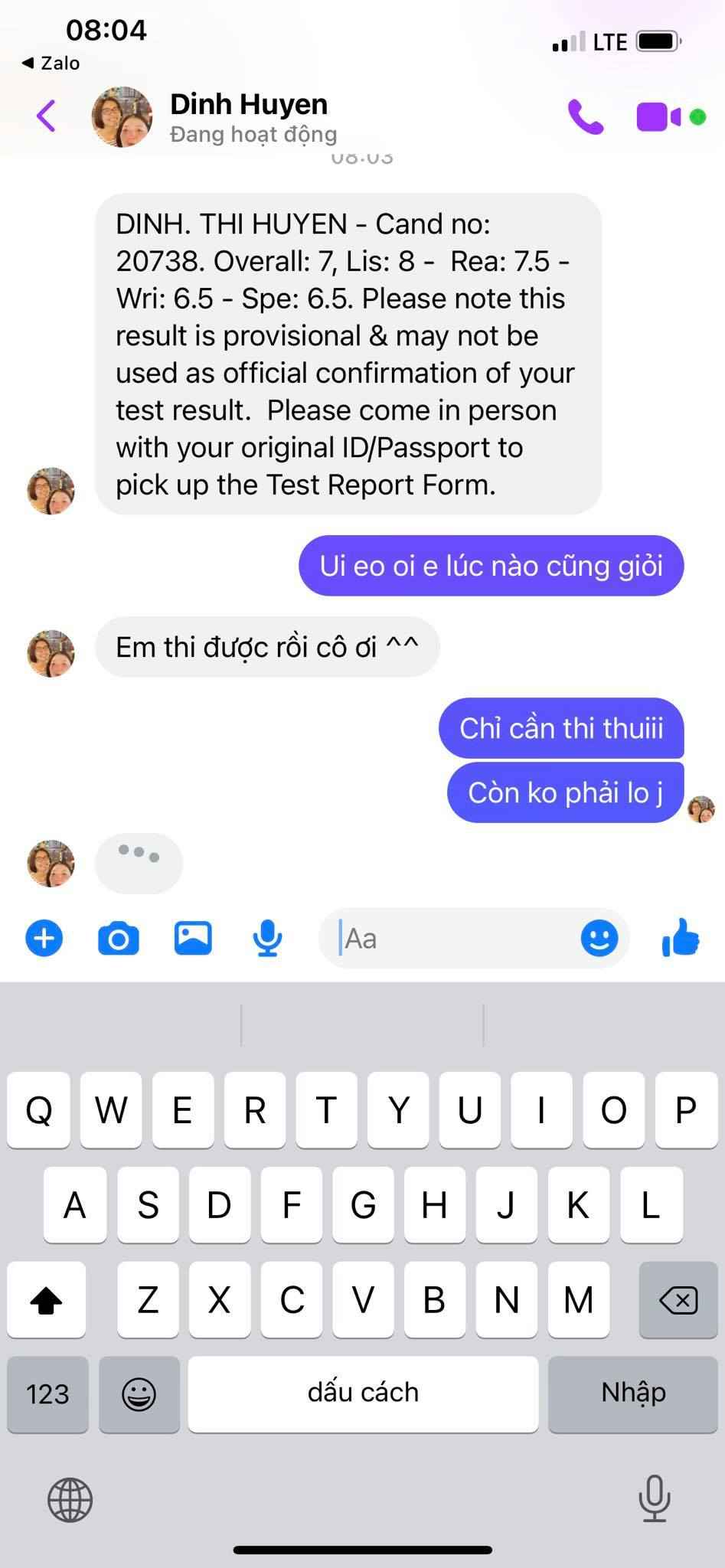Tap the backspace key on the keyboard
This screenshot has height=1568, width=725.
coord(678,1300)
